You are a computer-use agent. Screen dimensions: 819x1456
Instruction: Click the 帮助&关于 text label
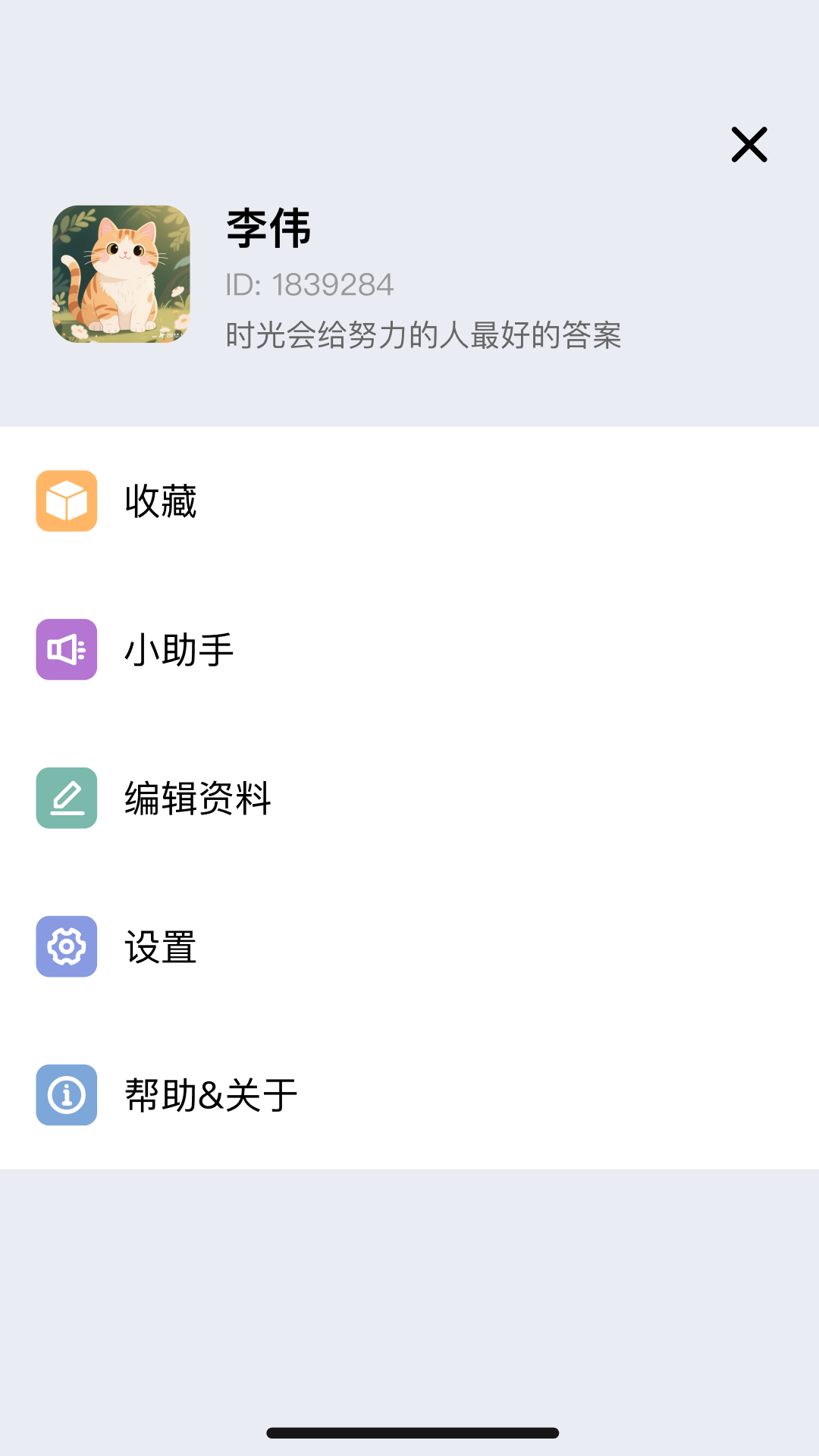pyautogui.click(x=210, y=1095)
